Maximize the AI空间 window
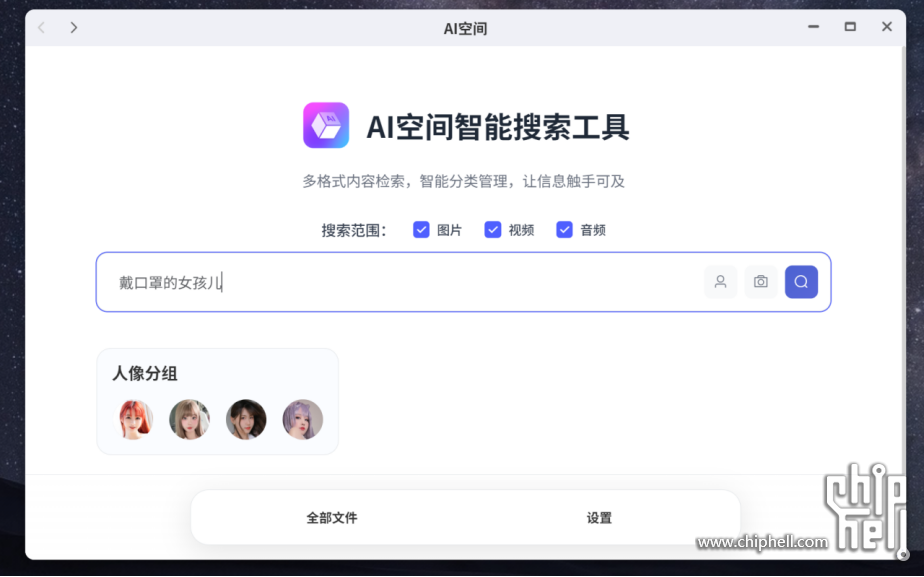 [850, 27]
